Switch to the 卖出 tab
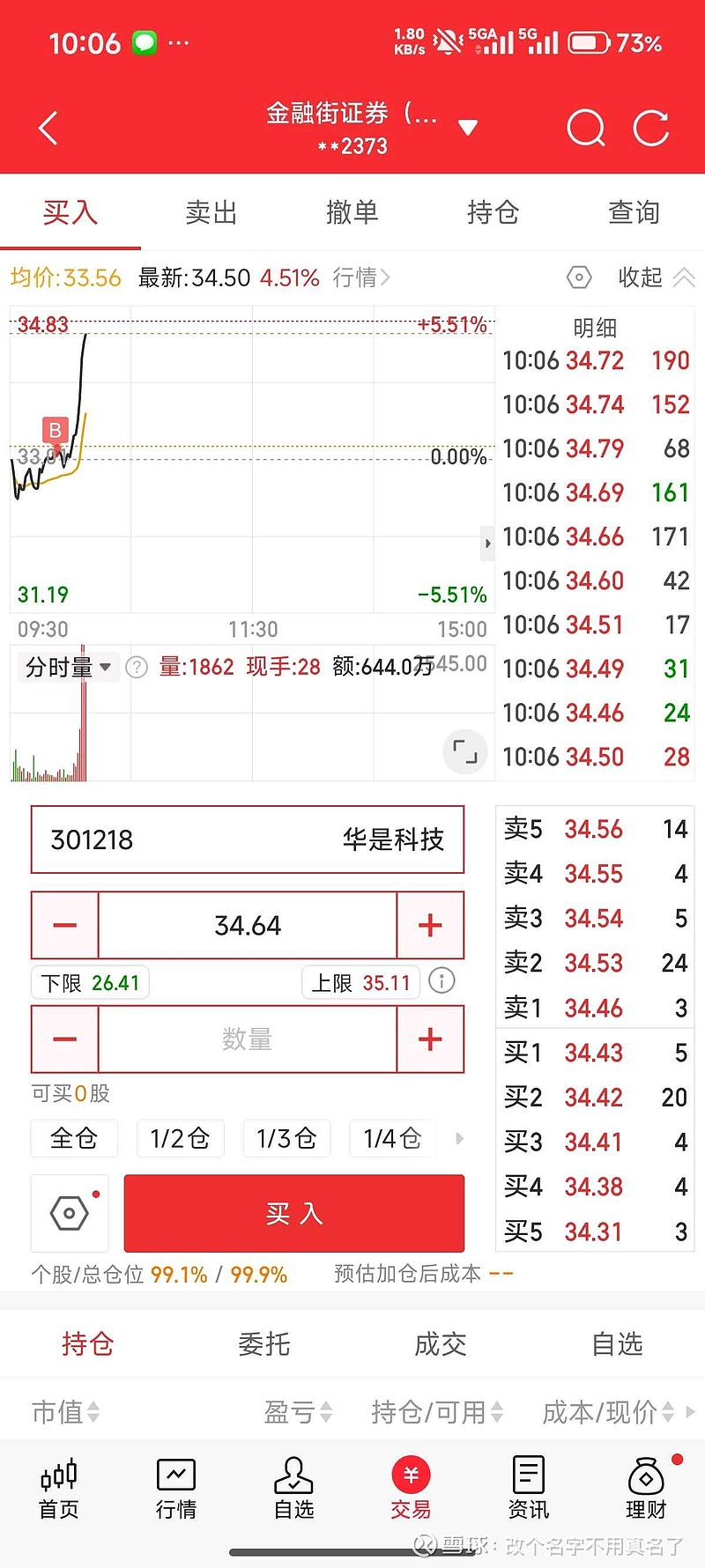The image size is (705, 1568). click(211, 212)
